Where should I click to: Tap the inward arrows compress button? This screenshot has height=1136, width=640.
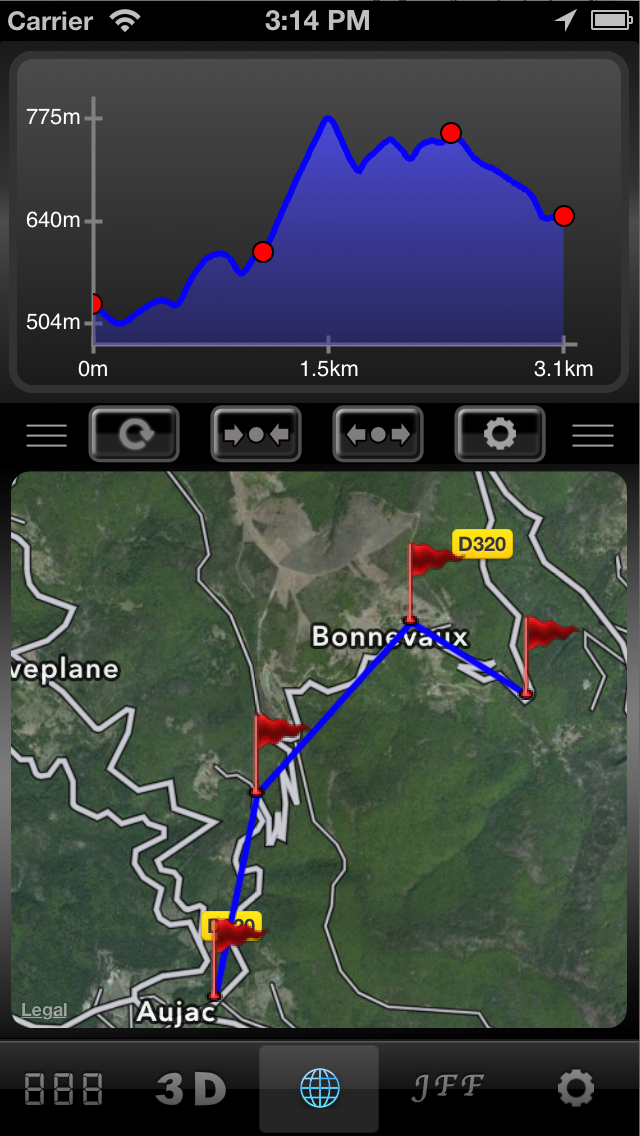[256, 434]
